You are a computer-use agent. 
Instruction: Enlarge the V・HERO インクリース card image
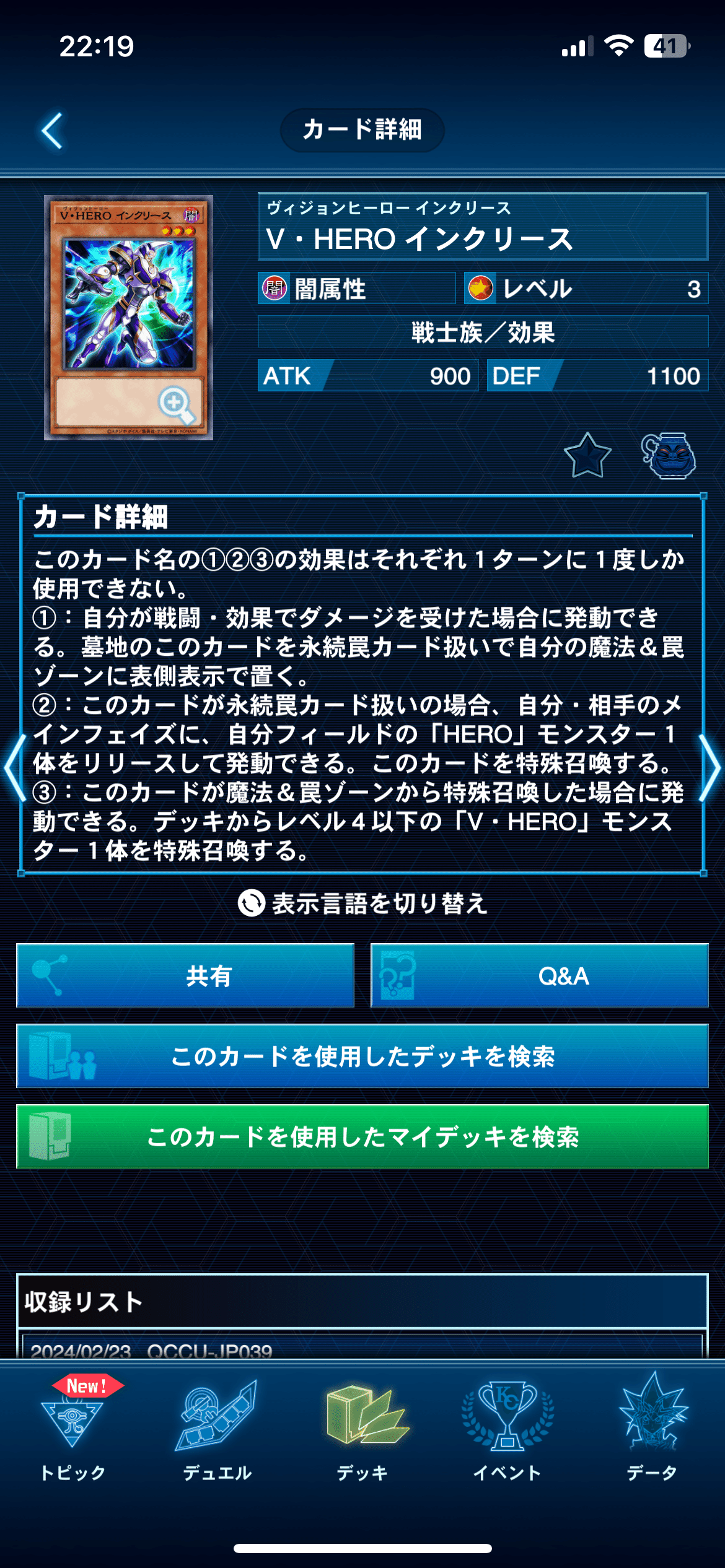click(129, 318)
